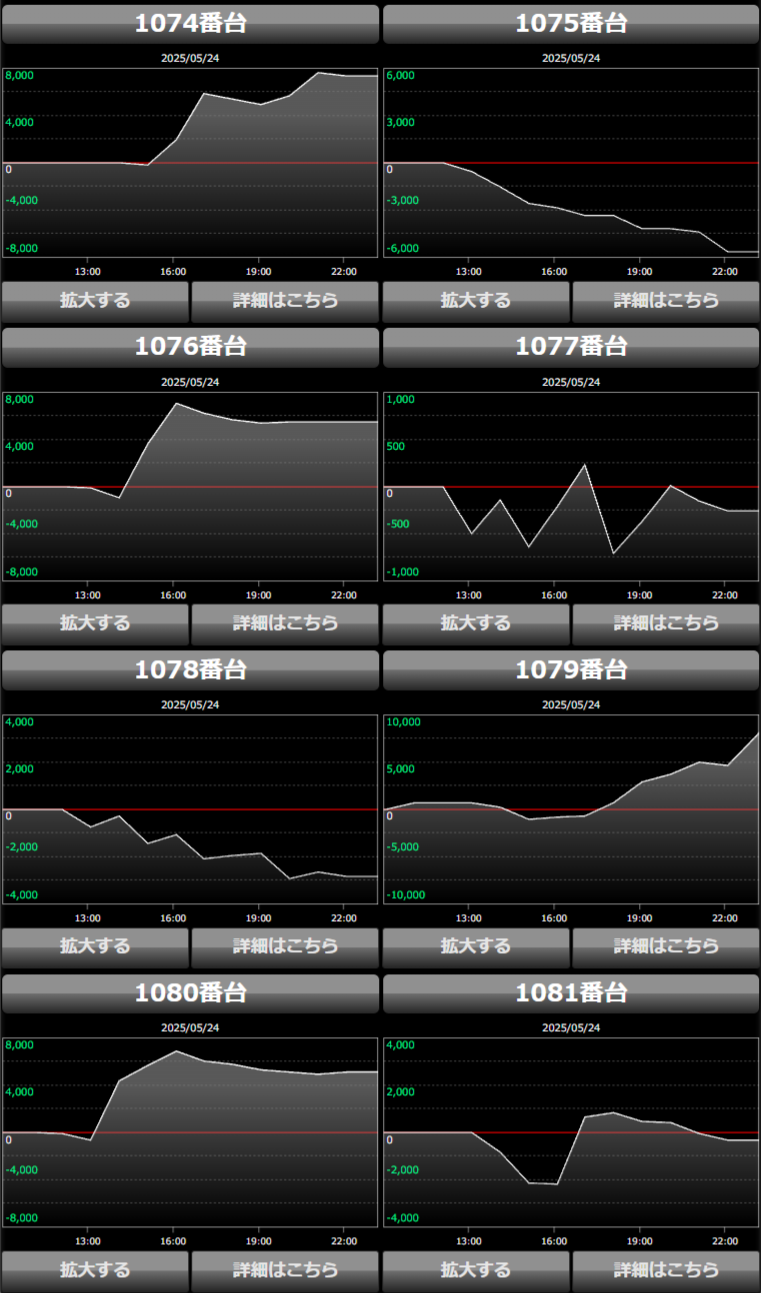761x1293 pixels.
Task: Enlarge the 1079番台 chart
Action: click(x=476, y=947)
